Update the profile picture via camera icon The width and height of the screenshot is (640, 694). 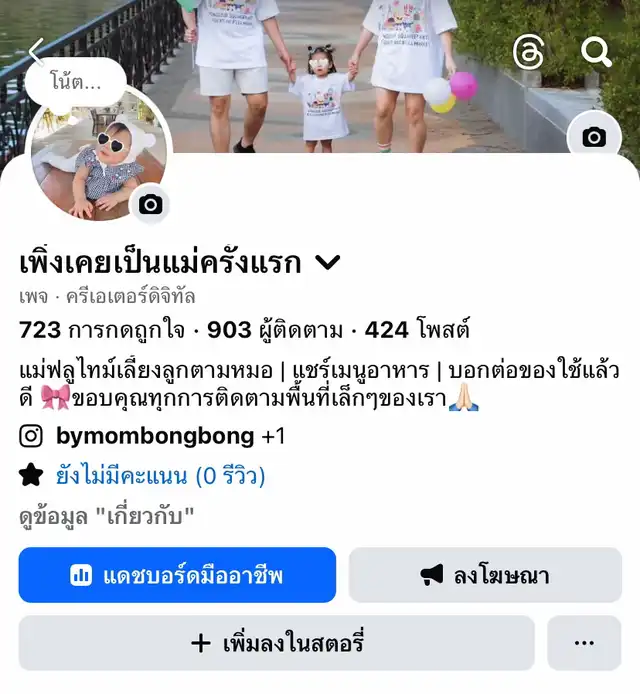(x=150, y=205)
